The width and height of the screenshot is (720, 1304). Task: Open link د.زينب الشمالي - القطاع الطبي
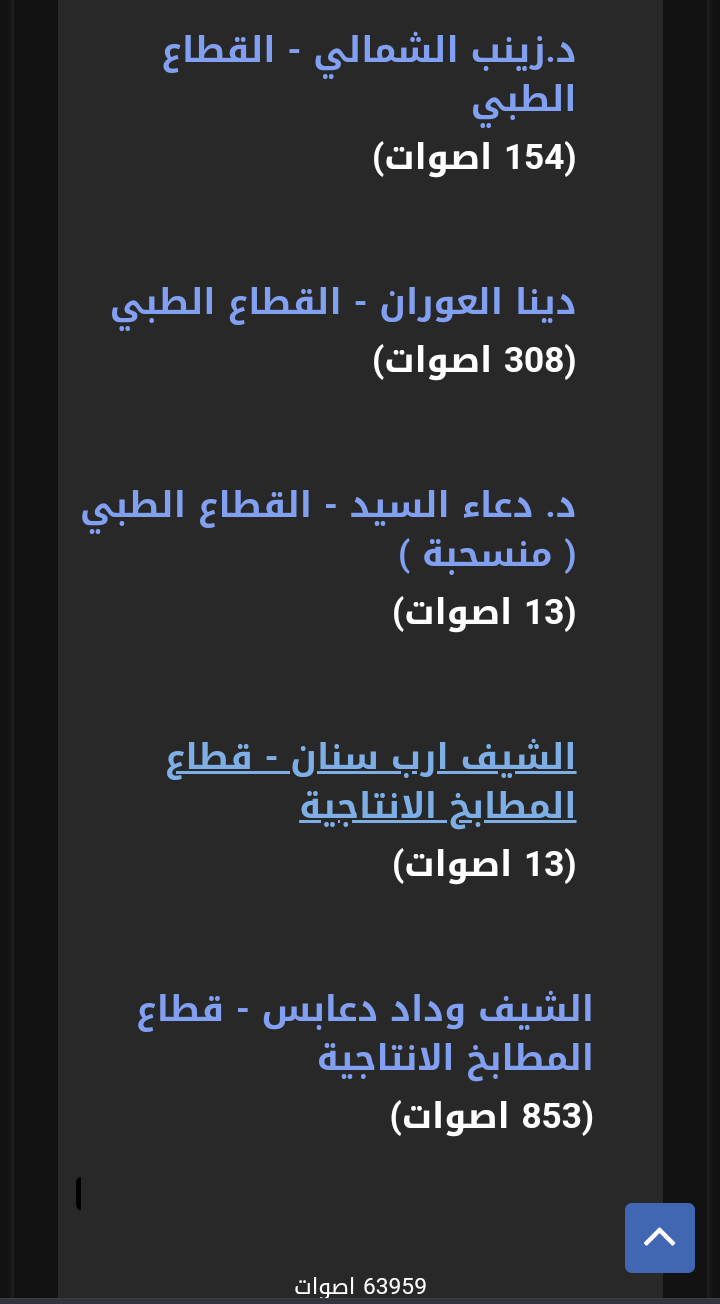coord(370,52)
